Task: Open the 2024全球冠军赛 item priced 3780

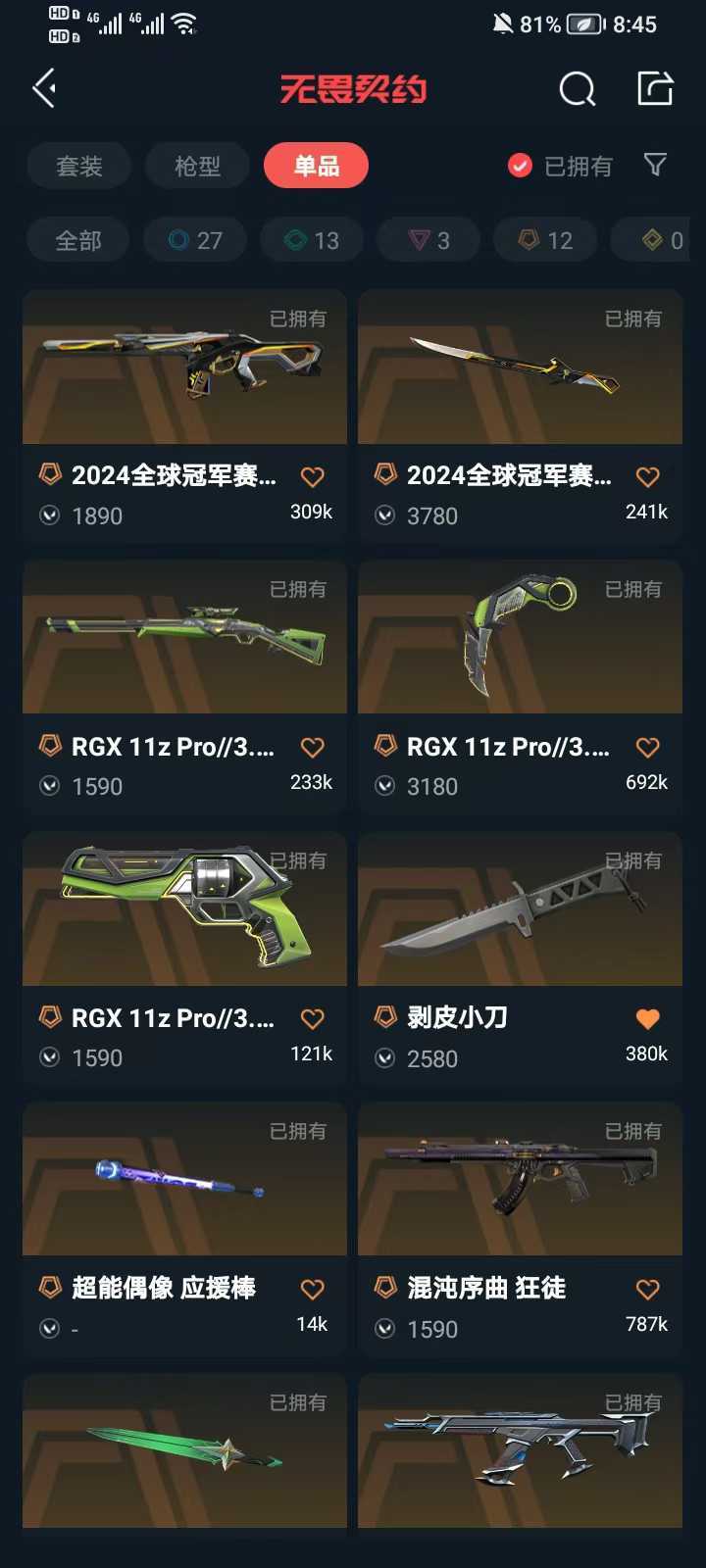Action: [520, 416]
